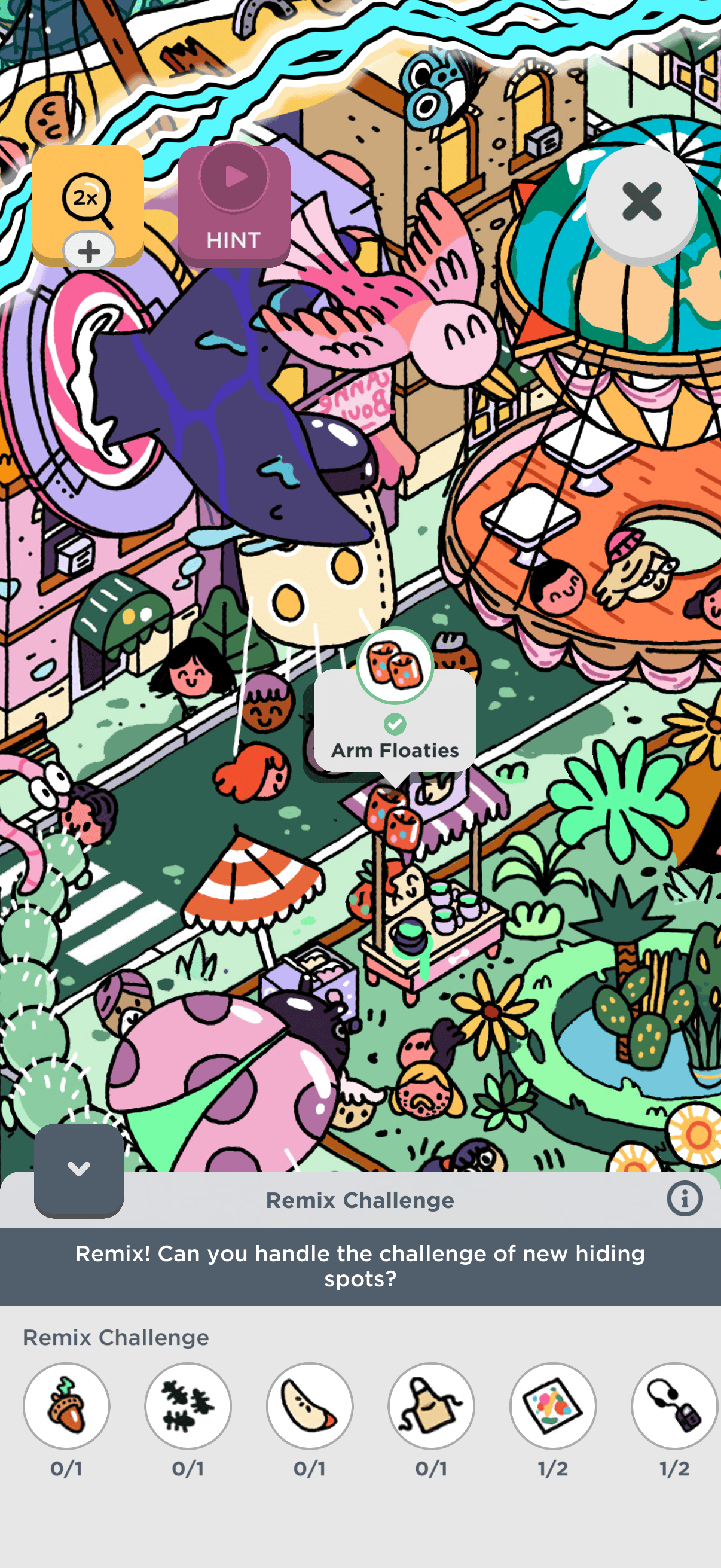721x1568 pixels.
Task: Select the acorn item to find
Action: coord(66,1405)
